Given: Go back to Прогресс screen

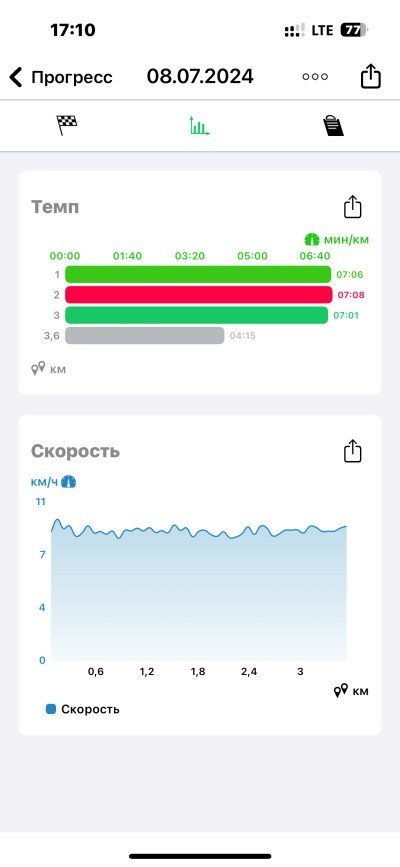Looking at the screenshot, I should (61, 77).
